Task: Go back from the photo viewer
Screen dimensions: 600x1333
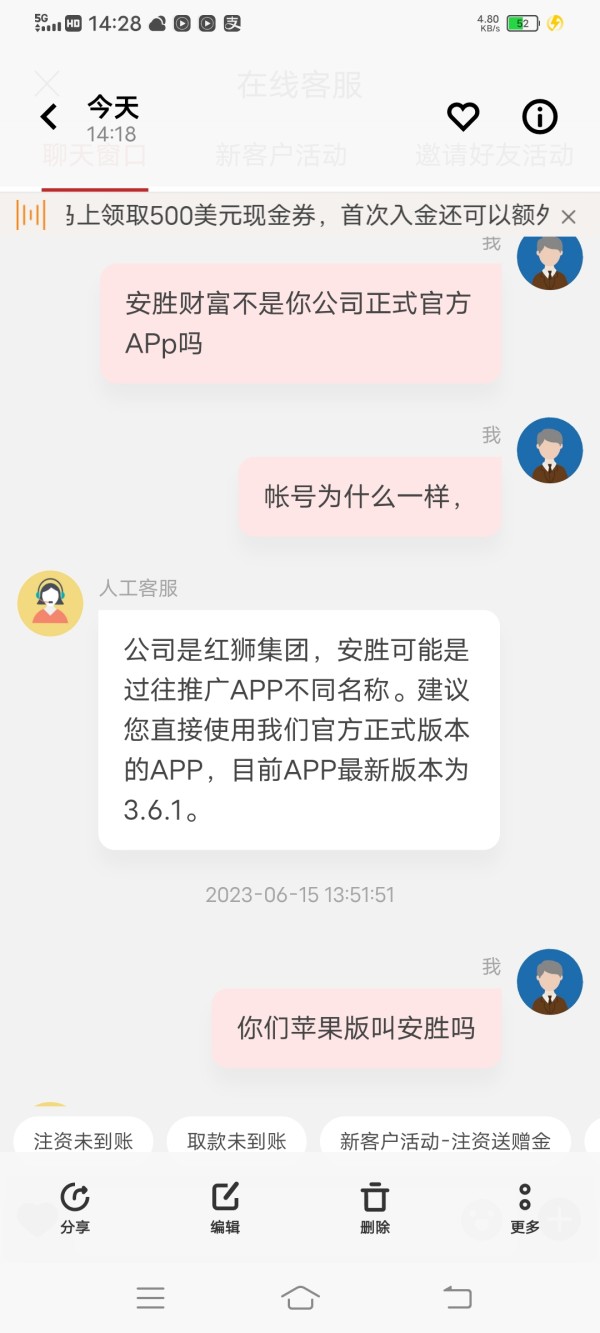Action: click(x=49, y=117)
